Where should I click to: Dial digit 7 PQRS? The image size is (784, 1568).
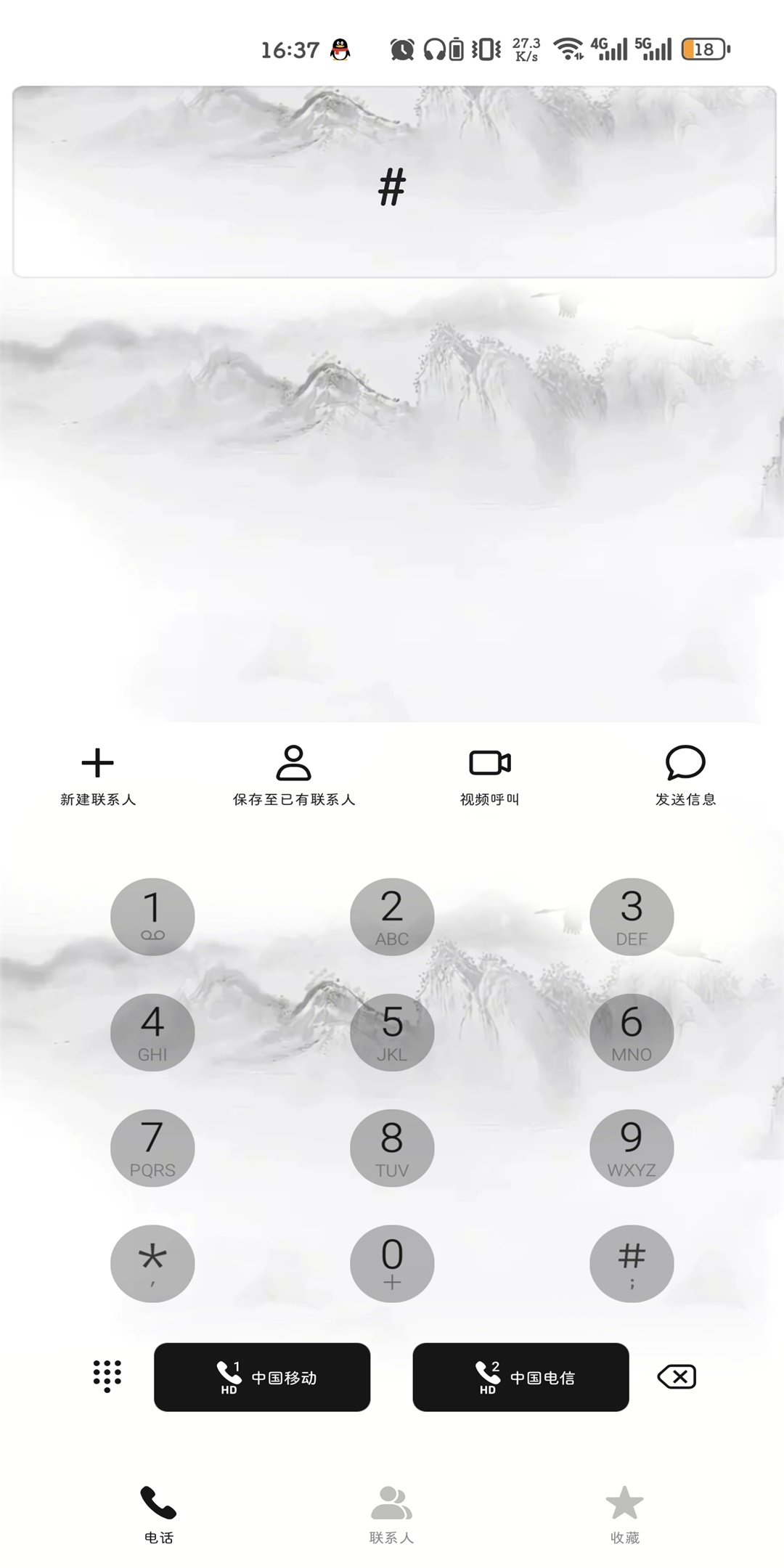(x=152, y=1148)
